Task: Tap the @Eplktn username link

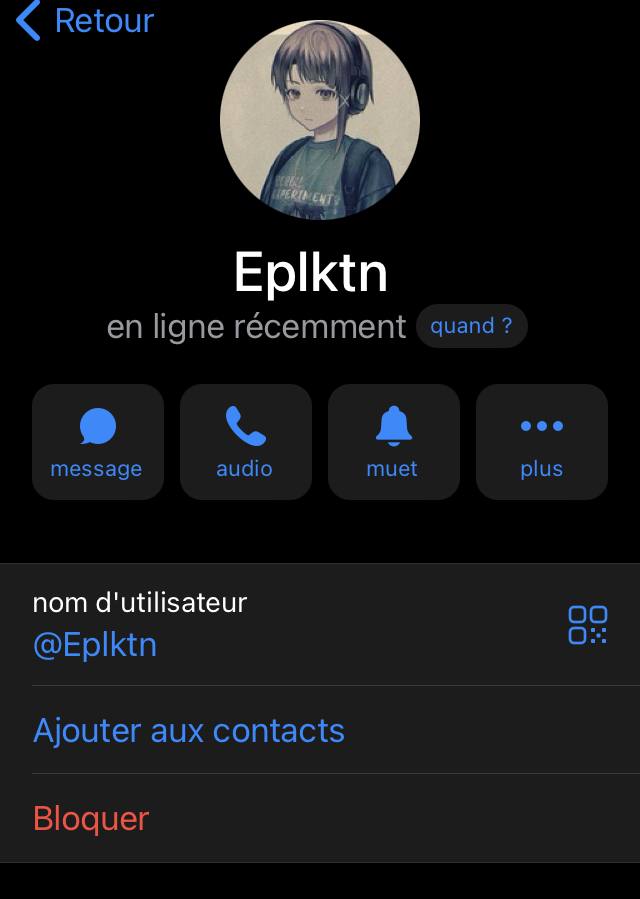Action: tap(95, 645)
